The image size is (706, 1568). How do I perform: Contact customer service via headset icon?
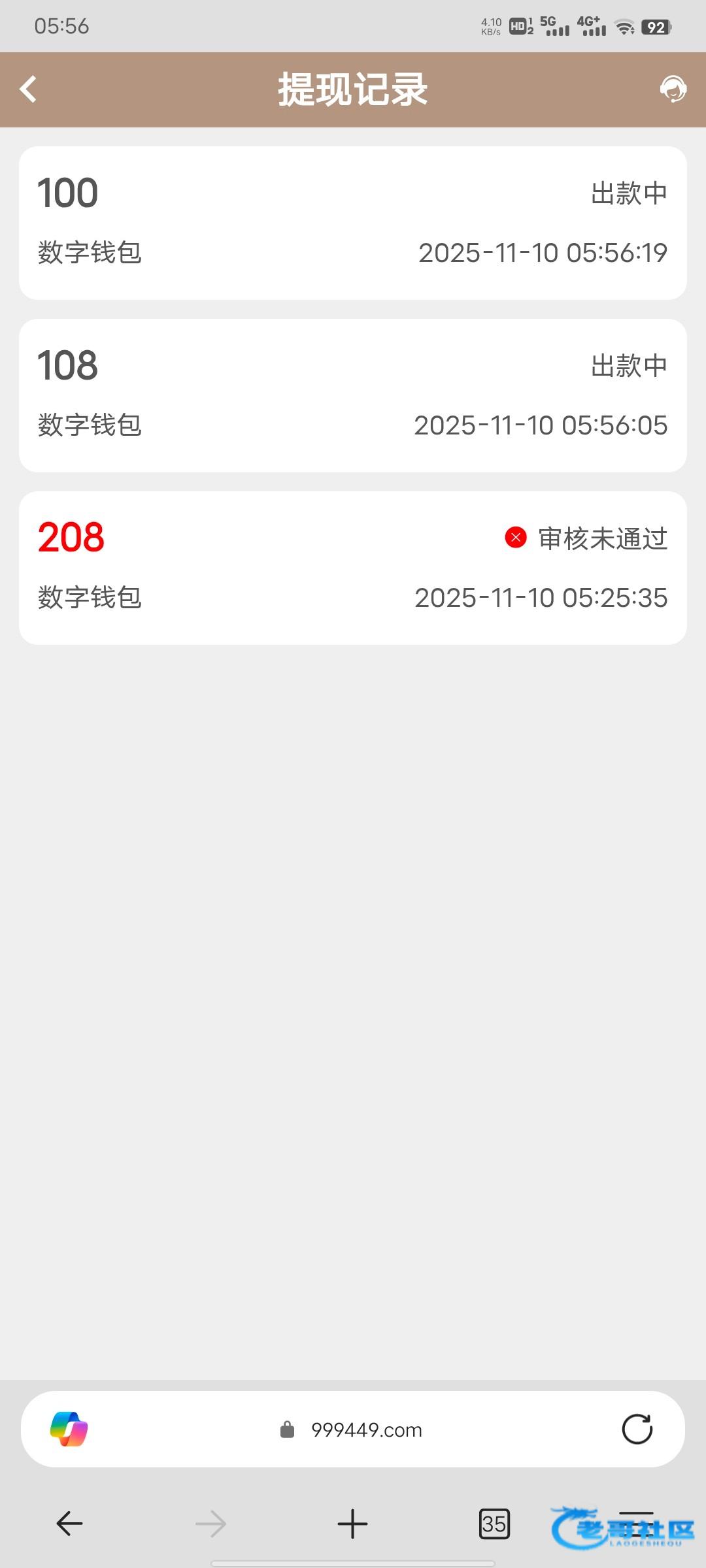pyautogui.click(x=673, y=89)
